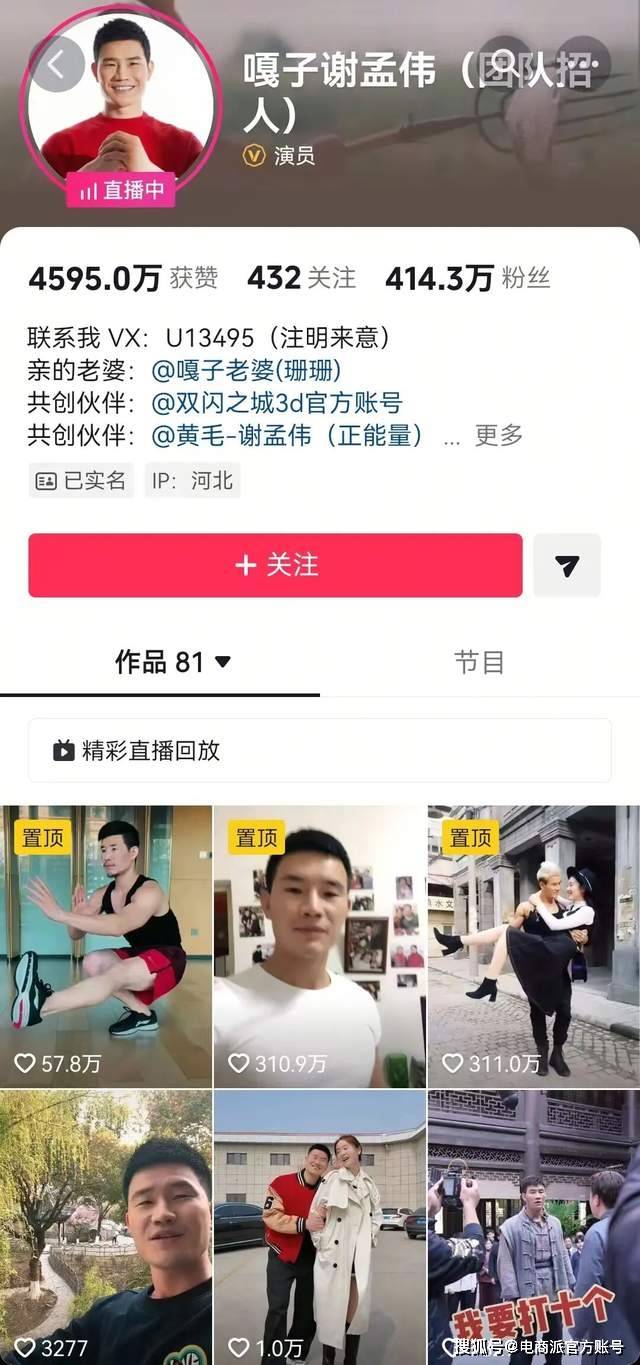640x1365 pixels.
Task: View the 414.3万 粉丝 followers list
Action: coord(467,278)
